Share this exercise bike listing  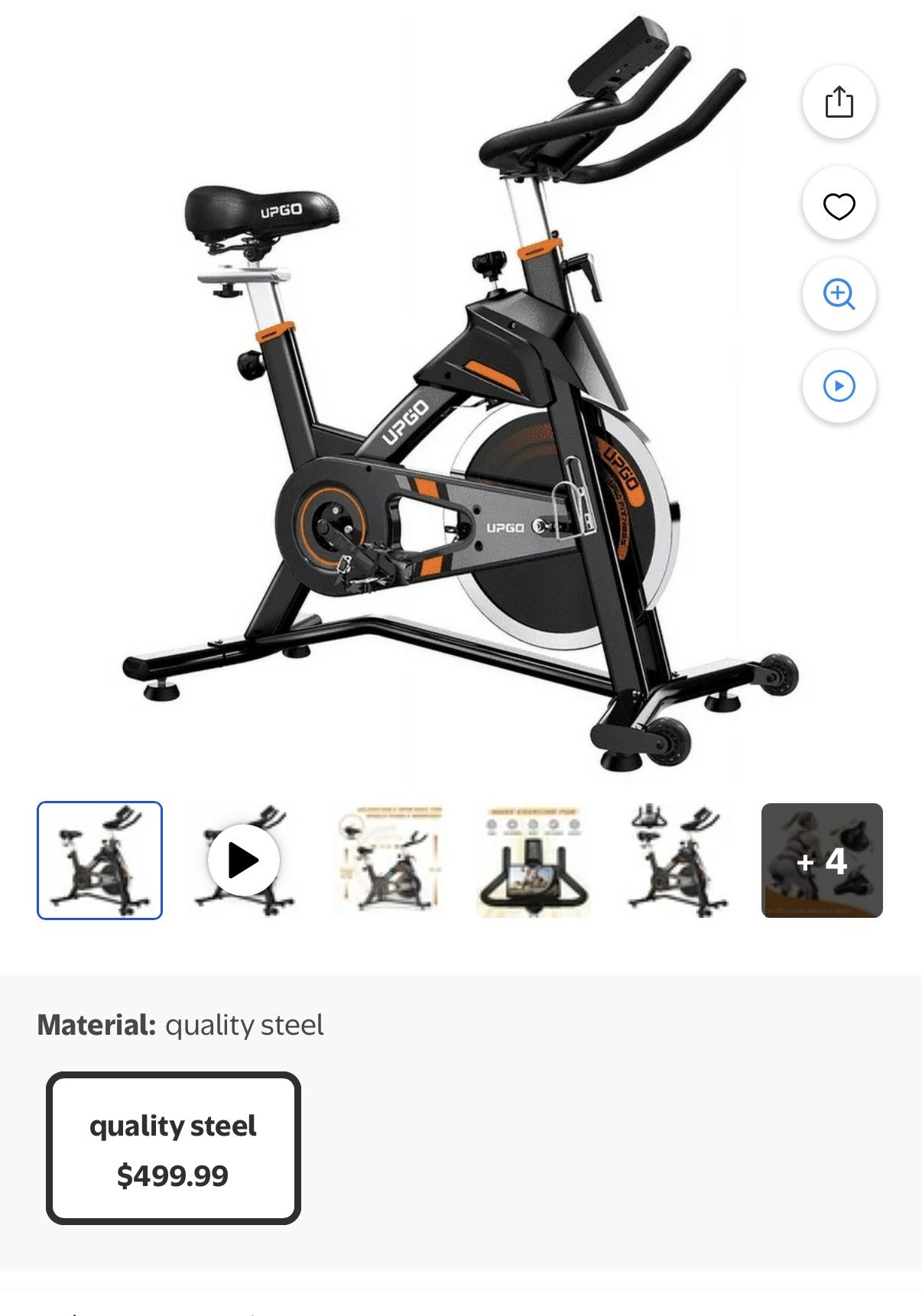click(x=839, y=102)
